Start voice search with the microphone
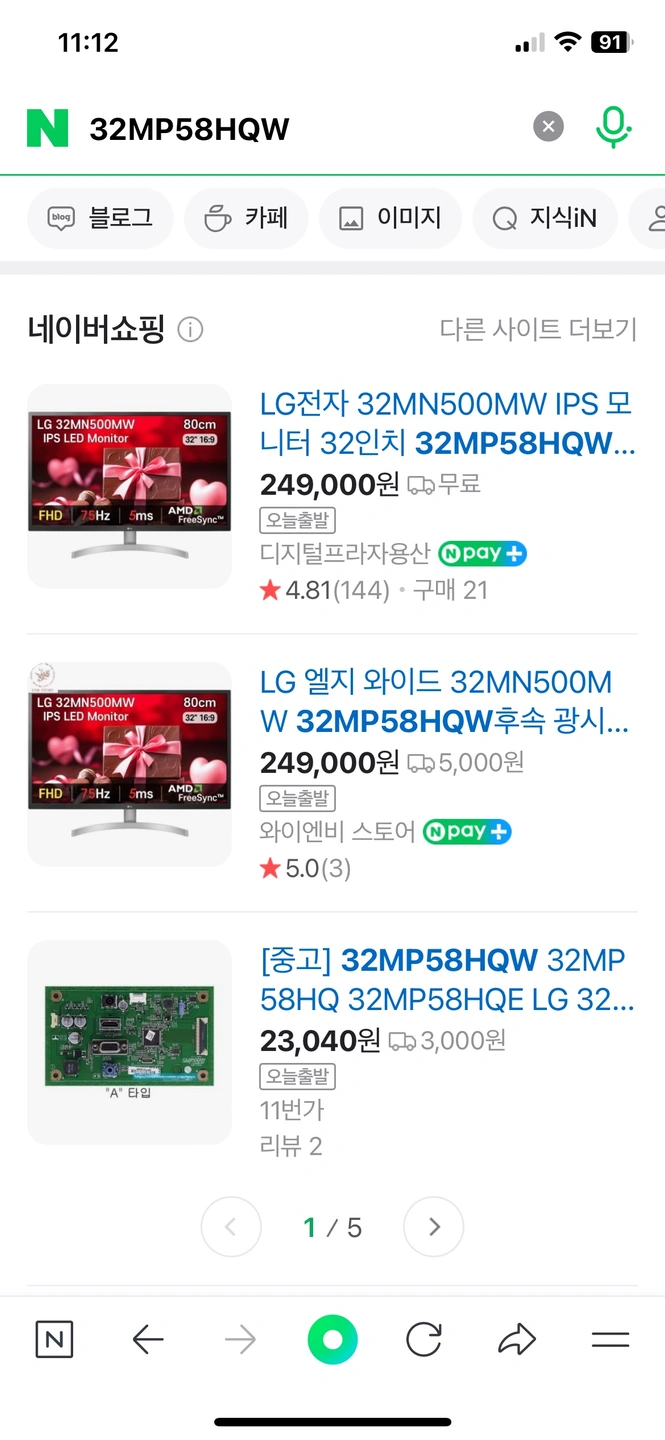This screenshot has height=1440, width=665. pyautogui.click(x=613, y=127)
